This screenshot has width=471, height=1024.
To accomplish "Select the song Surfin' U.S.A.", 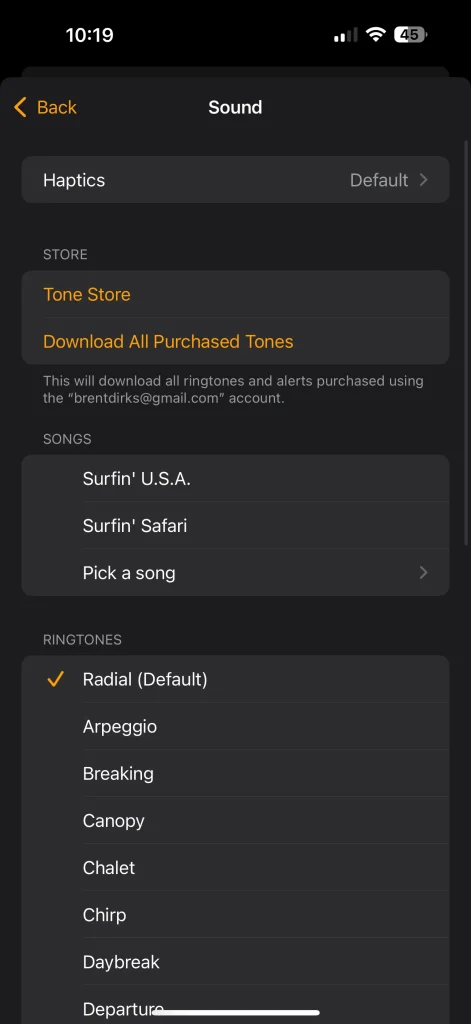I will pos(235,478).
